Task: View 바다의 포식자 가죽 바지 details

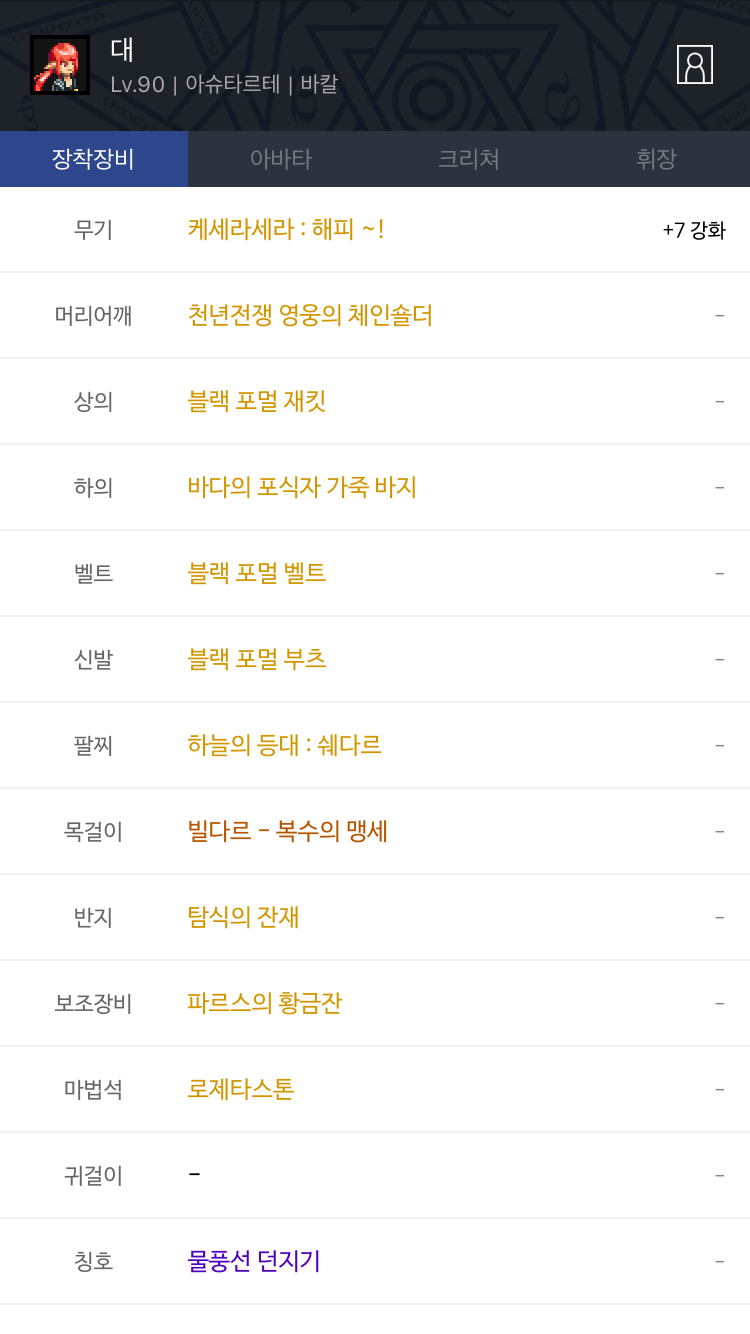Action: (302, 487)
